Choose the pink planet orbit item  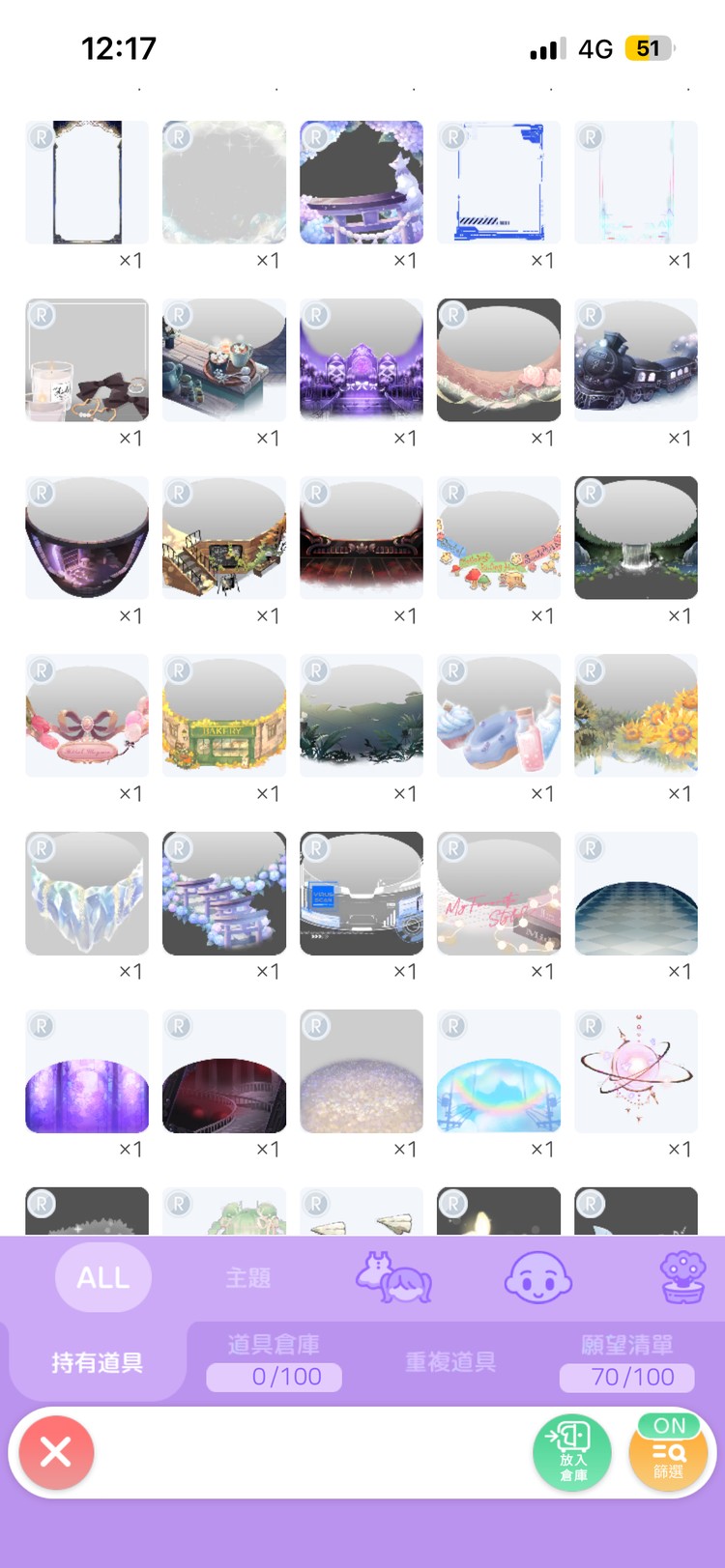pos(636,1071)
